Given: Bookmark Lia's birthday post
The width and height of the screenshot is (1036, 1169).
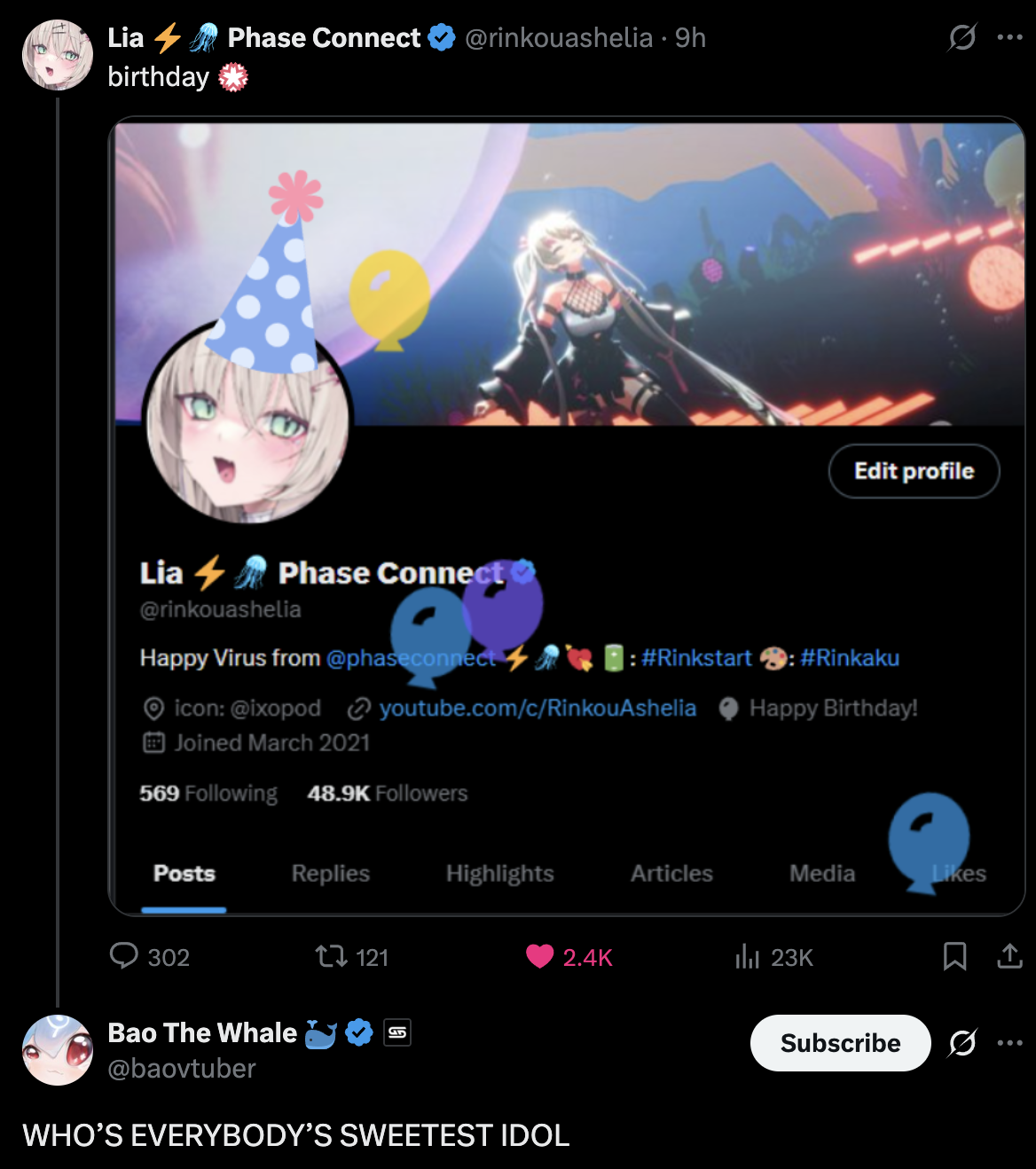Looking at the screenshot, I should click(954, 956).
